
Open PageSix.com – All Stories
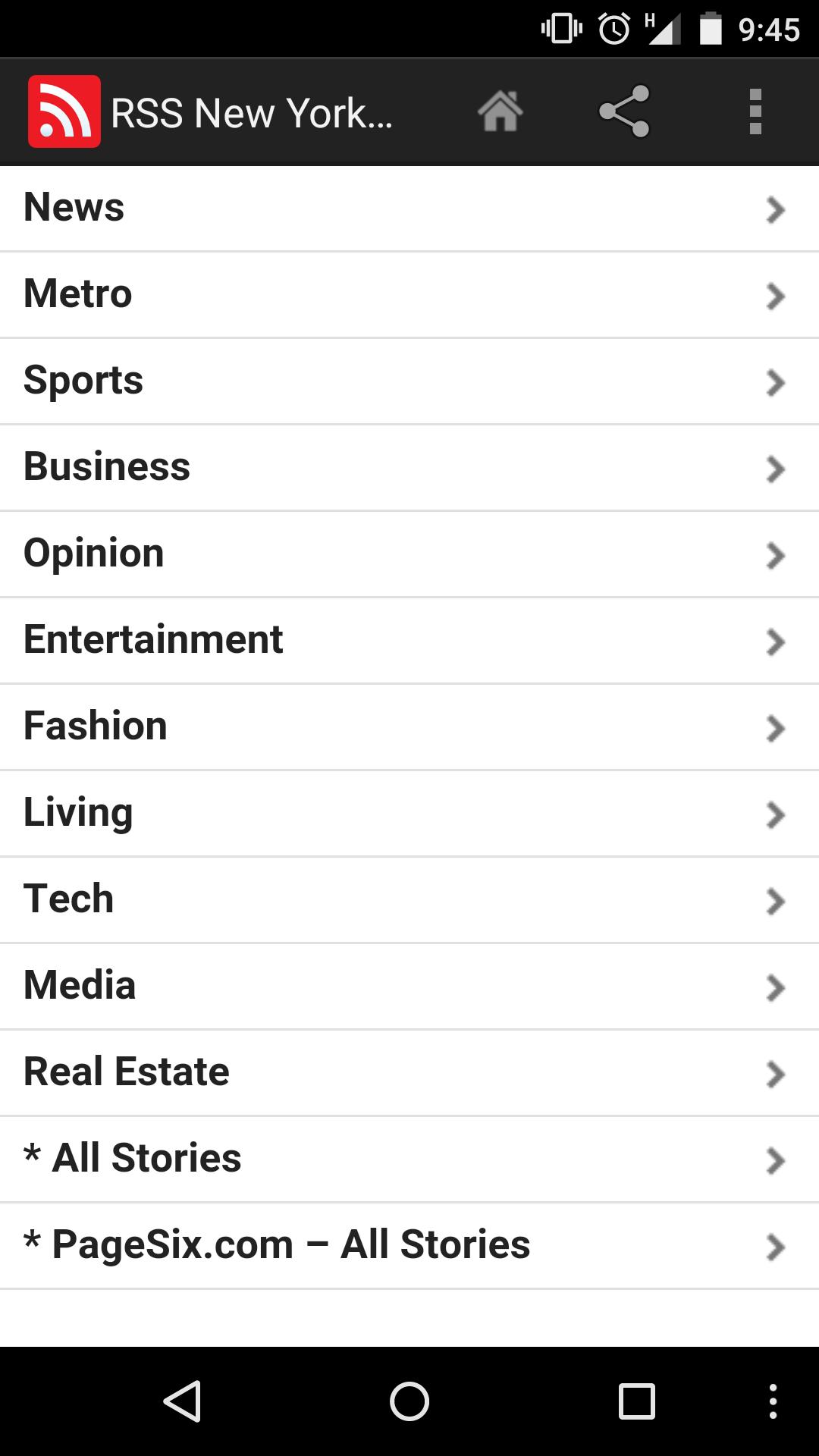click(409, 1246)
